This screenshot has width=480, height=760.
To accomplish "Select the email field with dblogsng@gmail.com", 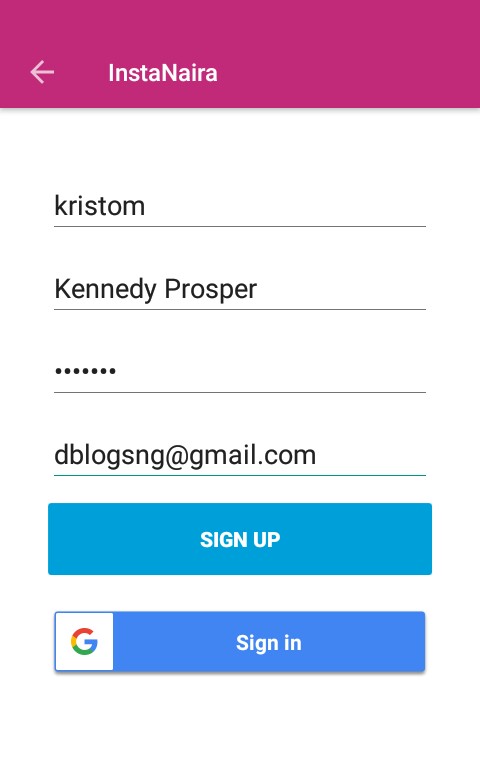I will pos(240,455).
